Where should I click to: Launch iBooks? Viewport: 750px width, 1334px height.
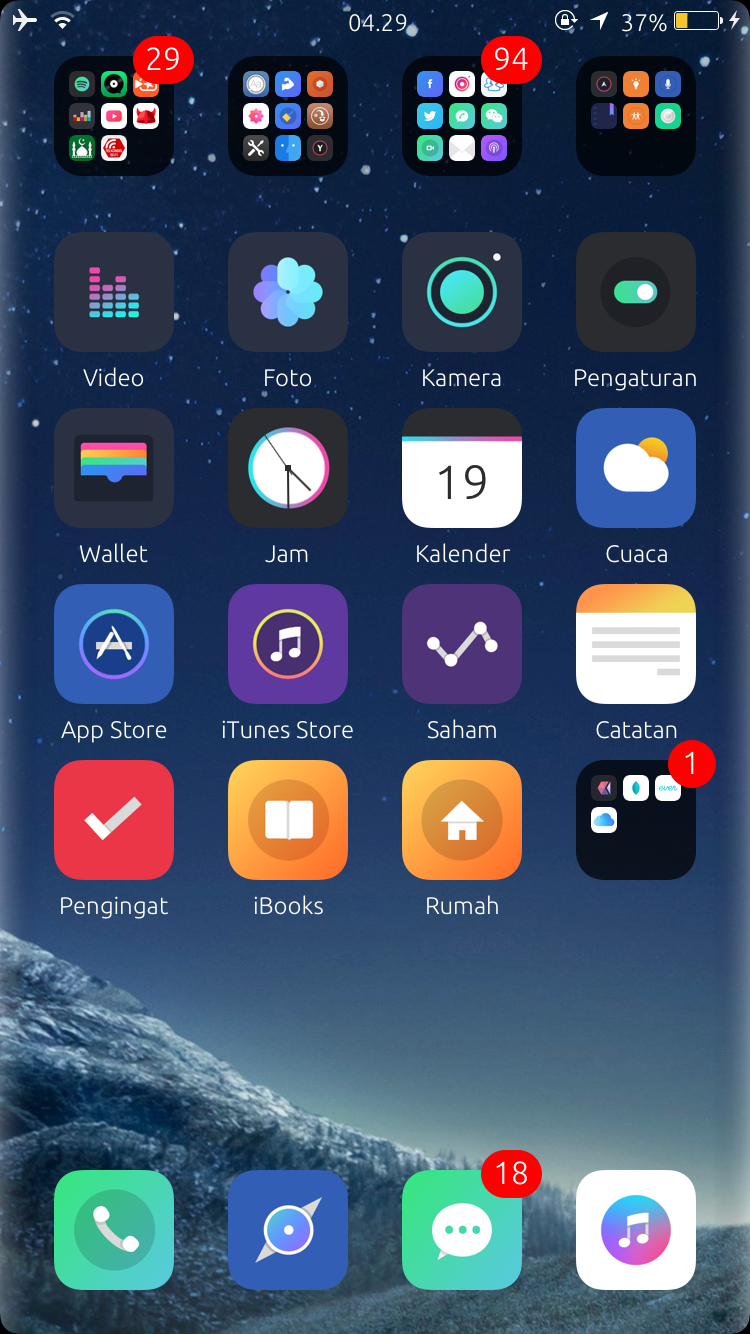pos(288,820)
